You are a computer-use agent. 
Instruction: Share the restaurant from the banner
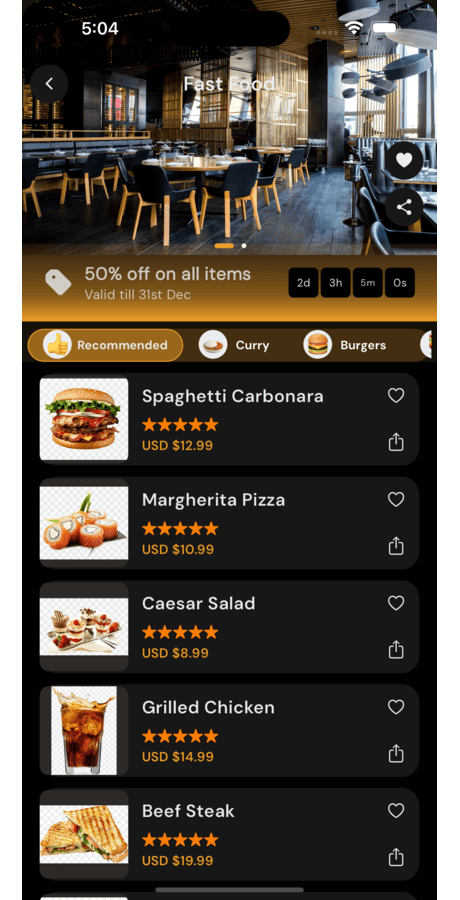(x=404, y=207)
